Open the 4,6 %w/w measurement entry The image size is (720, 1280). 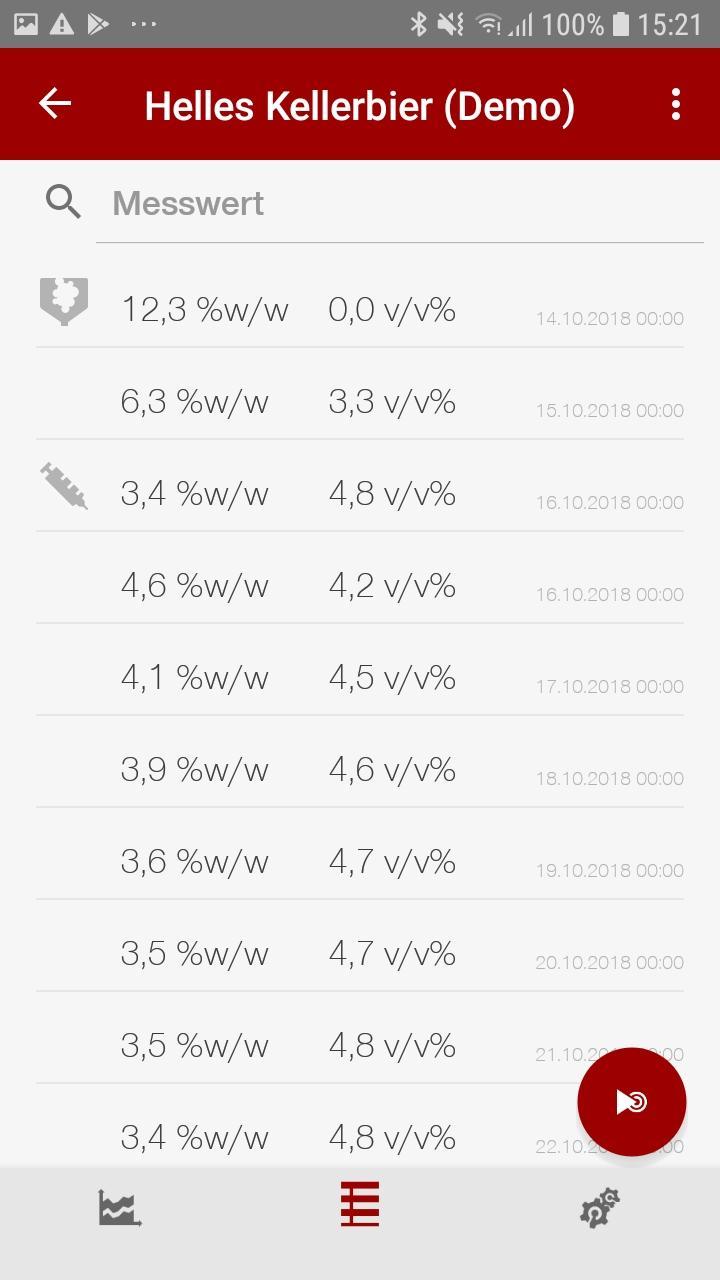tap(360, 578)
